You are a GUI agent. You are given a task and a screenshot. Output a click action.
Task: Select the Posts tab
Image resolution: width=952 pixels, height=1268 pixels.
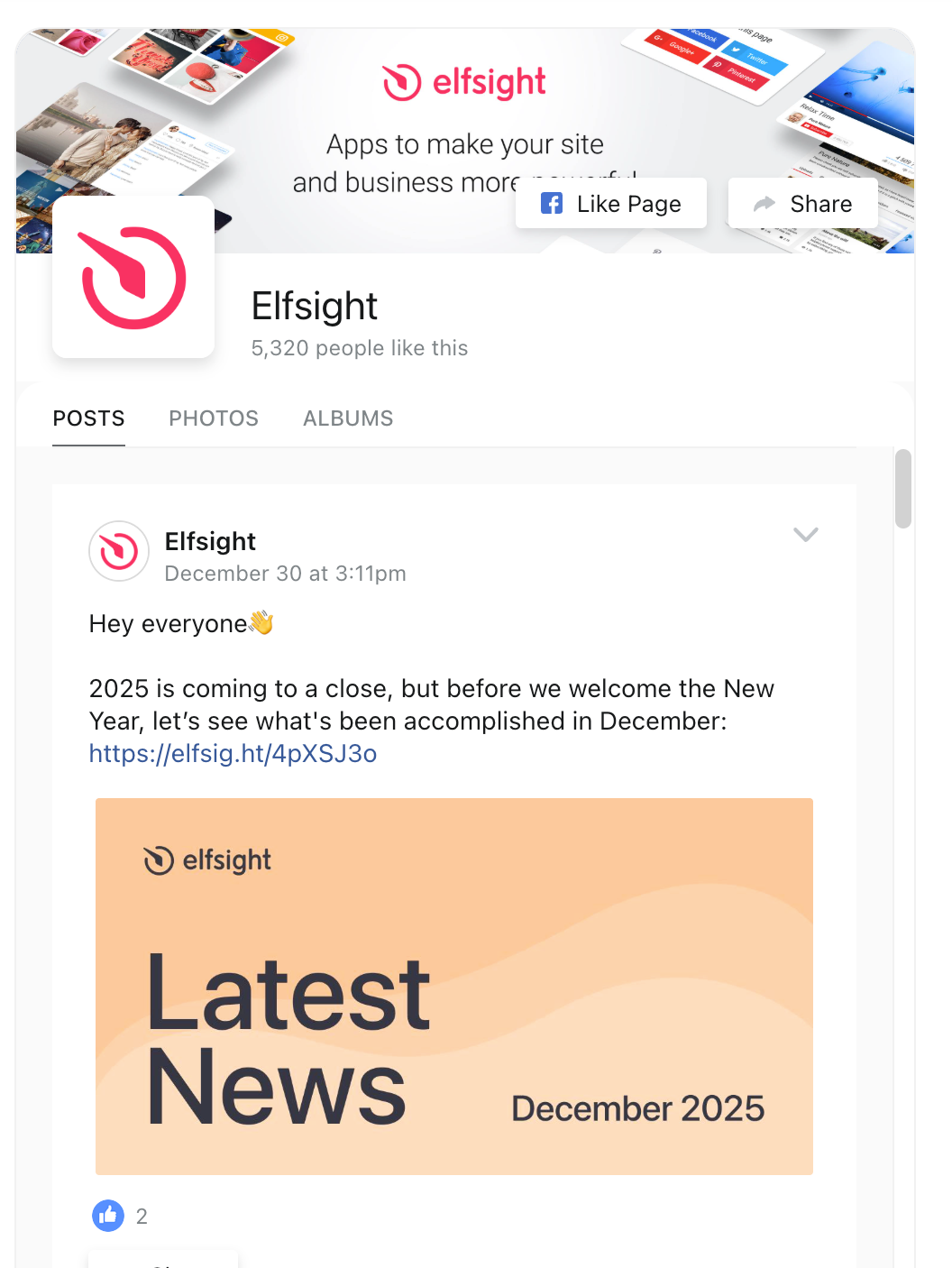click(x=88, y=418)
